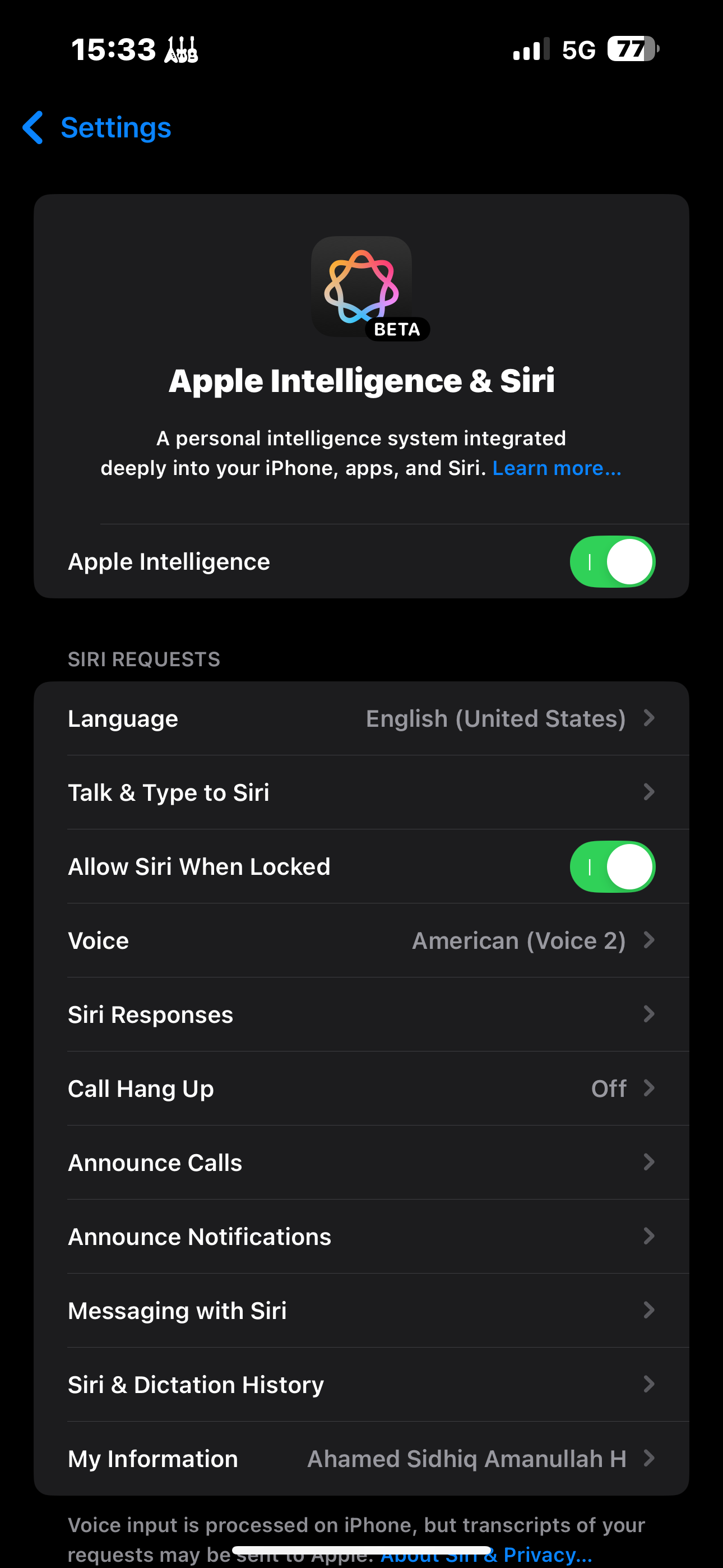Open Siri Responses options
The height and width of the screenshot is (1568, 723).
click(361, 1014)
